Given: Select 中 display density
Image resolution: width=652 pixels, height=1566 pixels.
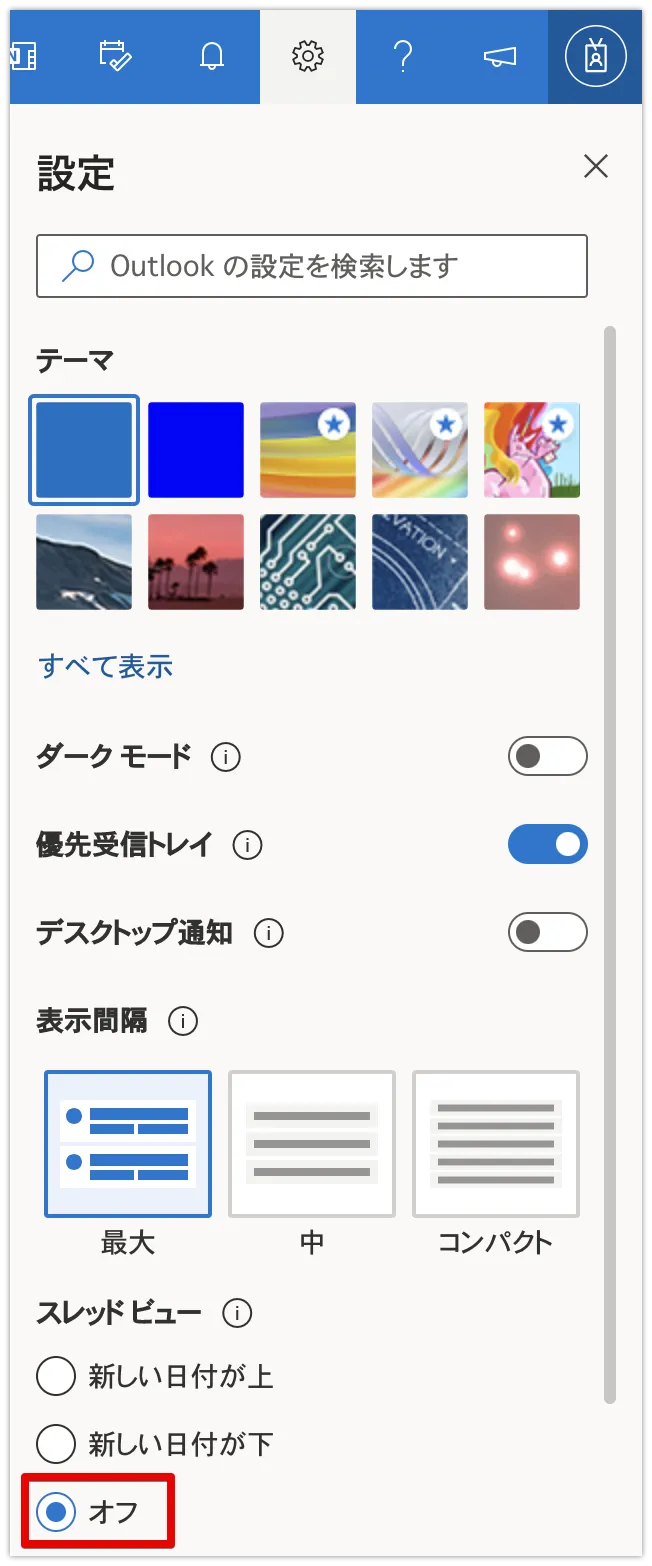Looking at the screenshot, I should 312,1144.
